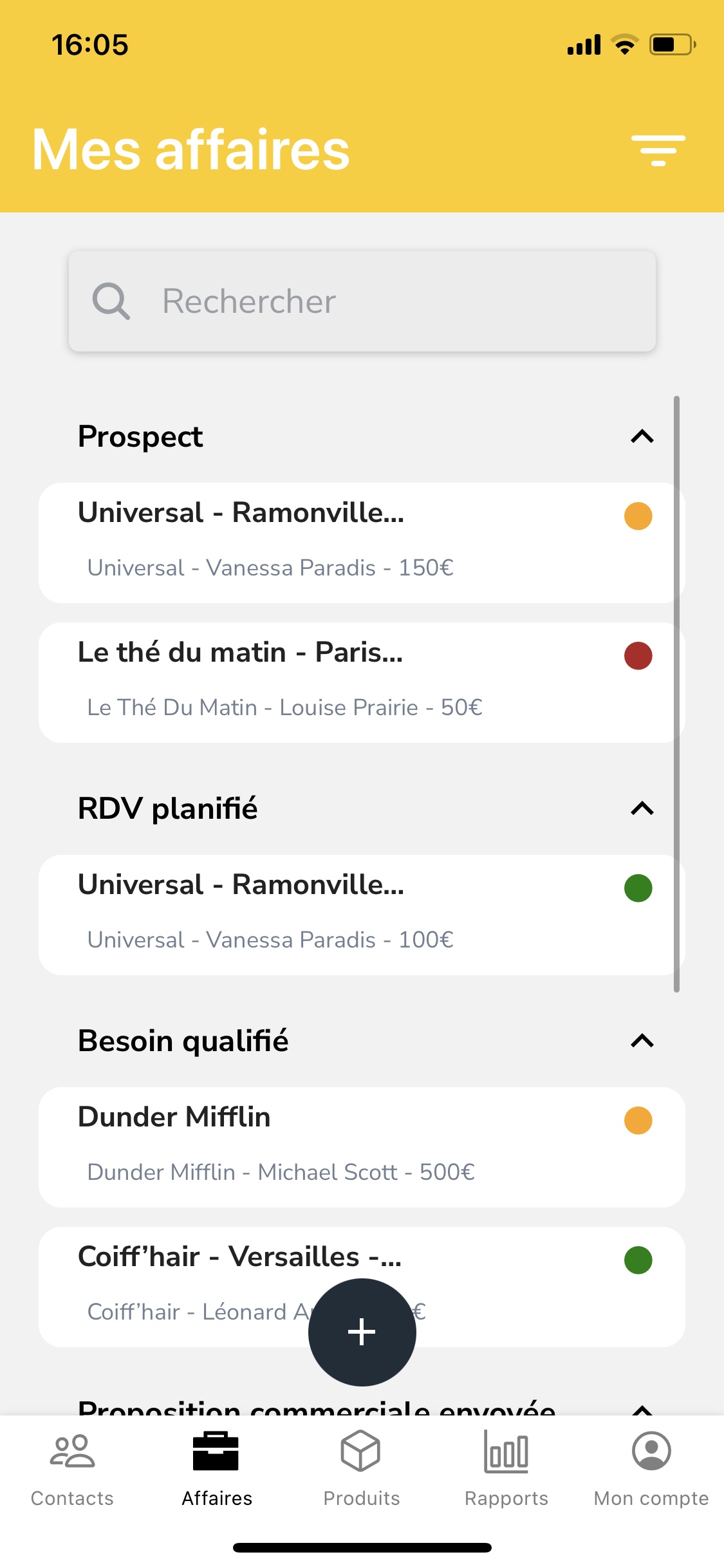Open the Produits cube icon
The image size is (724, 1568).
click(361, 1452)
